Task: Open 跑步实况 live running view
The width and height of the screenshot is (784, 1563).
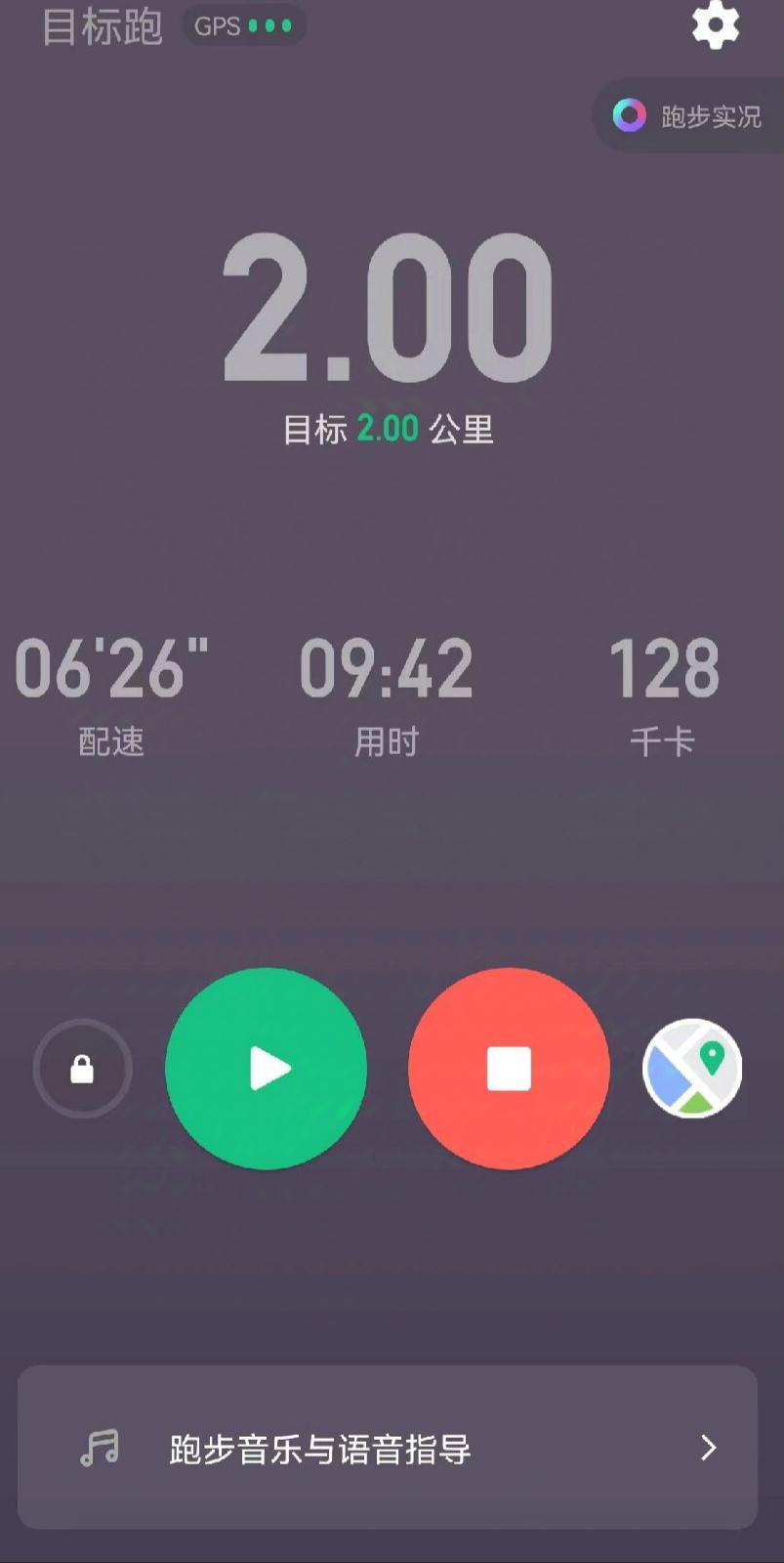Action: 688,116
